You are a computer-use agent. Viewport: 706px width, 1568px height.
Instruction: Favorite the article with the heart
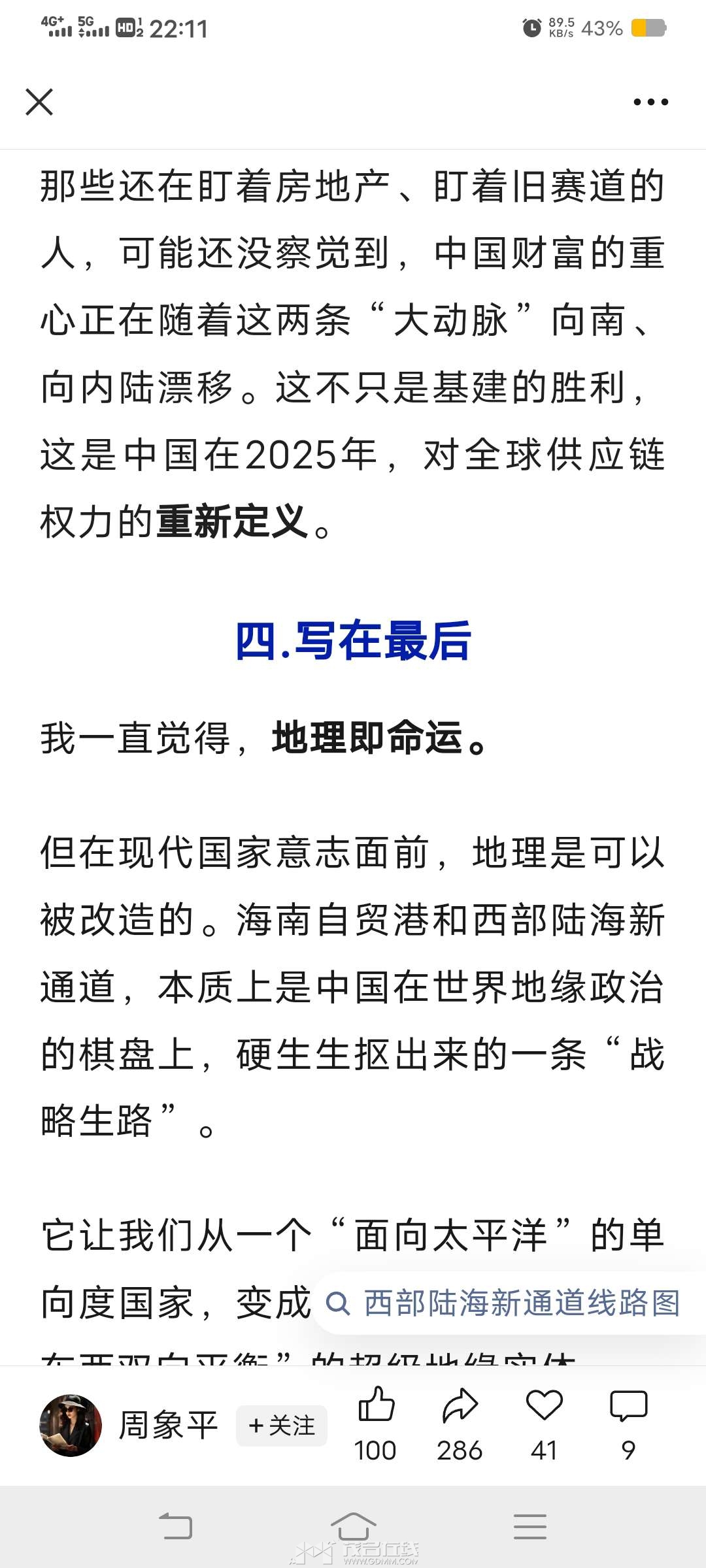click(x=544, y=1406)
